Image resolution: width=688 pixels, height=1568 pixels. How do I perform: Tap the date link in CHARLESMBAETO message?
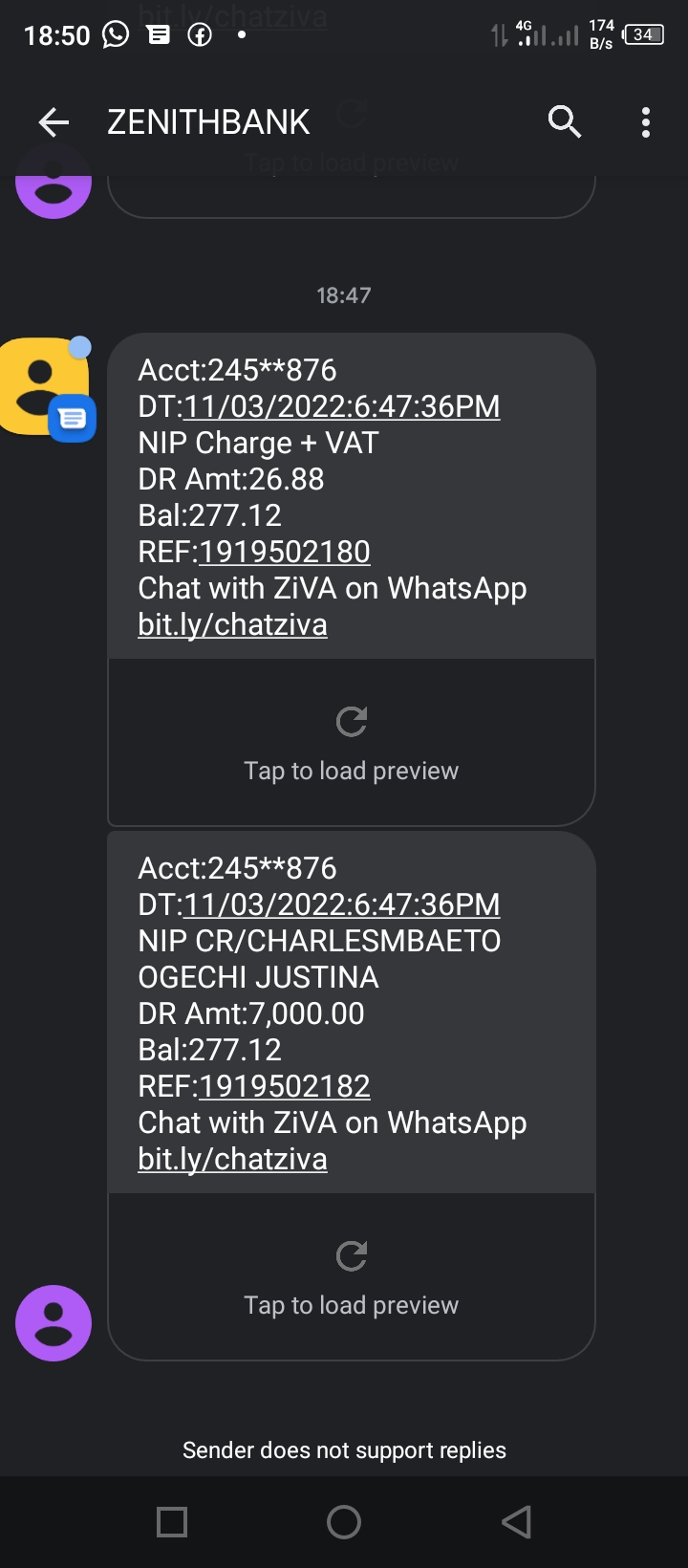341,904
